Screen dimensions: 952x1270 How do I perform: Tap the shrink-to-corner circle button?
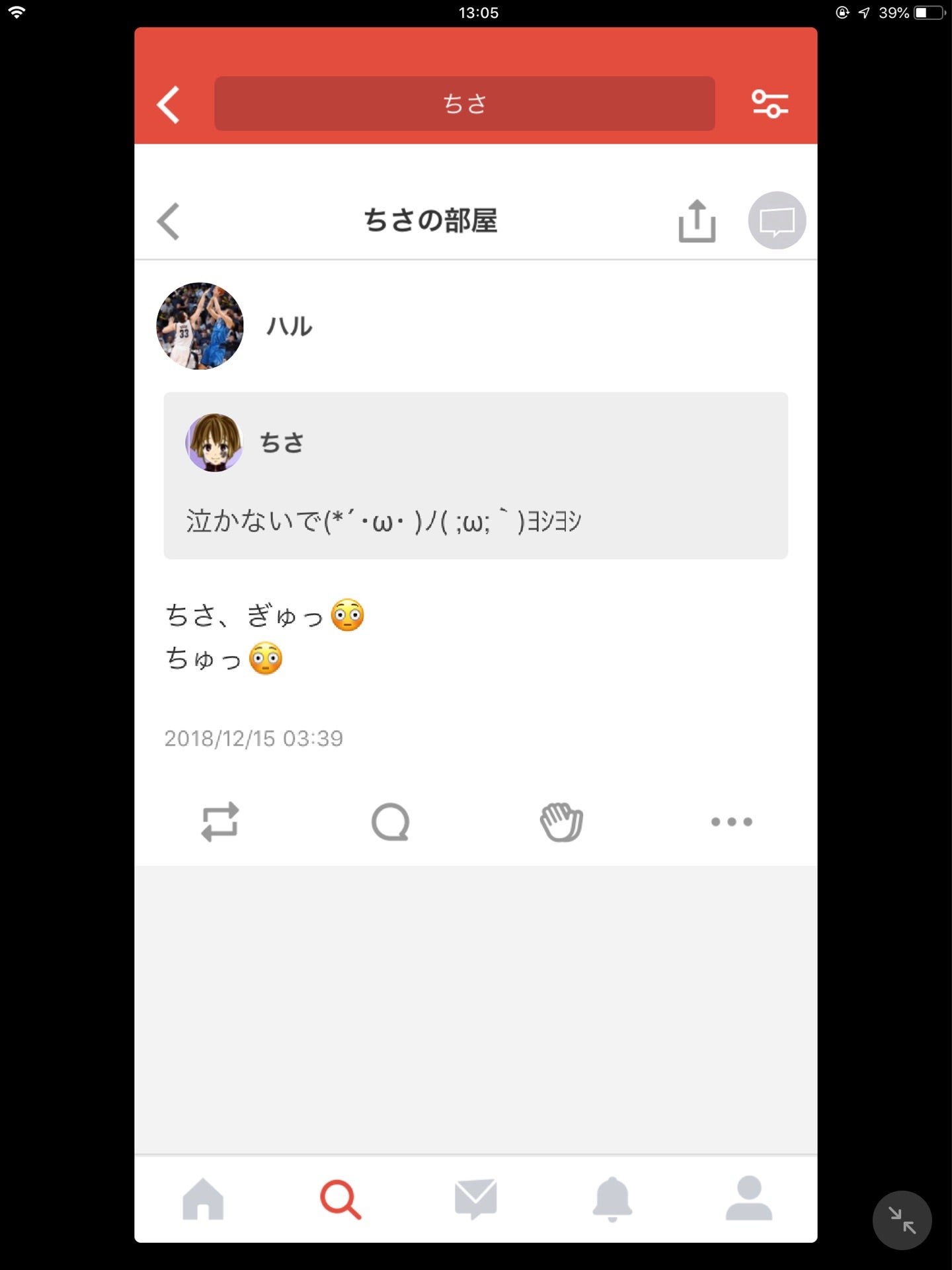tap(903, 1220)
